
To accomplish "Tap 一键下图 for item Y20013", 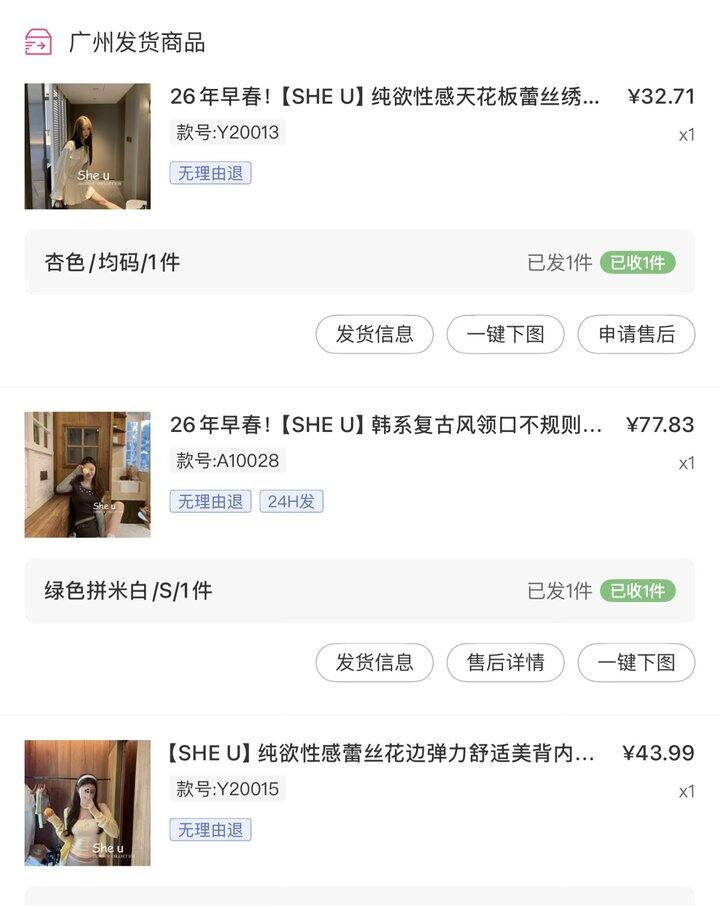I will [x=505, y=334].
